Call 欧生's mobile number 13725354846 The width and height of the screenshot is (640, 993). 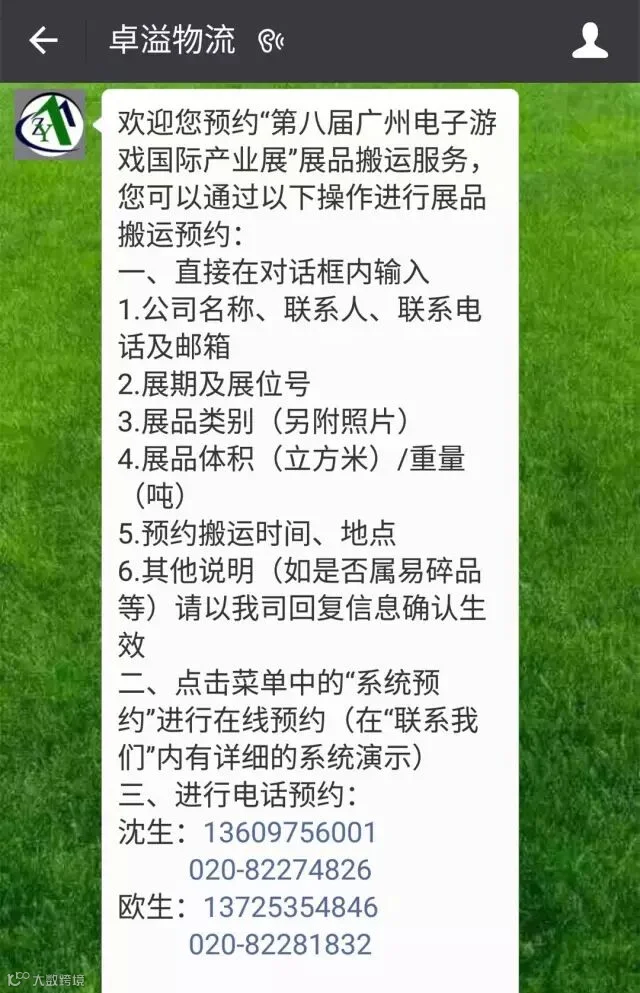(x=291, y=907)
